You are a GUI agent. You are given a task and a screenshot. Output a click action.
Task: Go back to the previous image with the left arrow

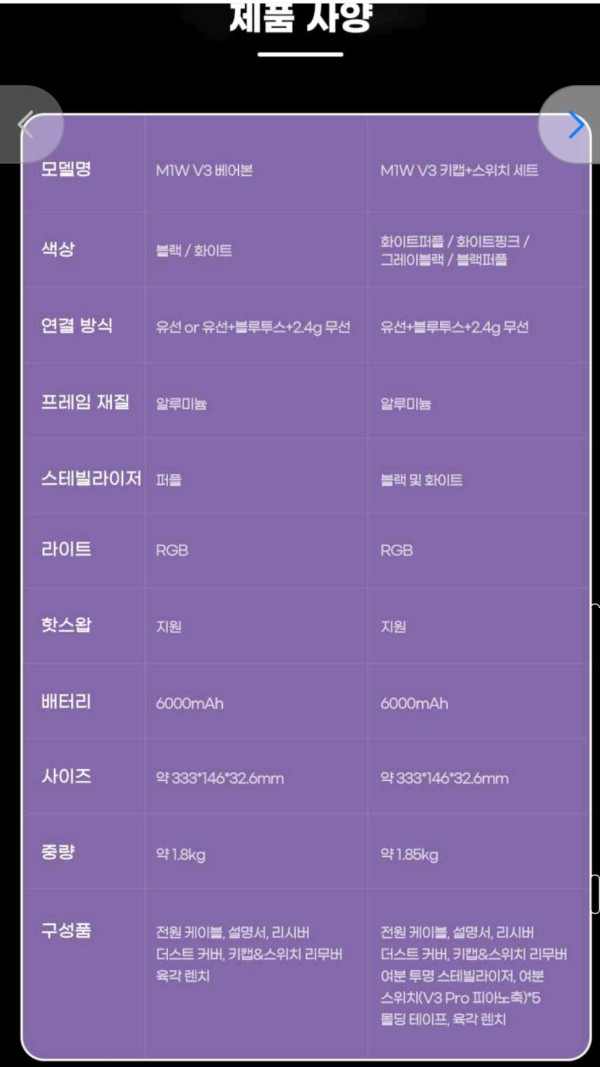point(26,125)
